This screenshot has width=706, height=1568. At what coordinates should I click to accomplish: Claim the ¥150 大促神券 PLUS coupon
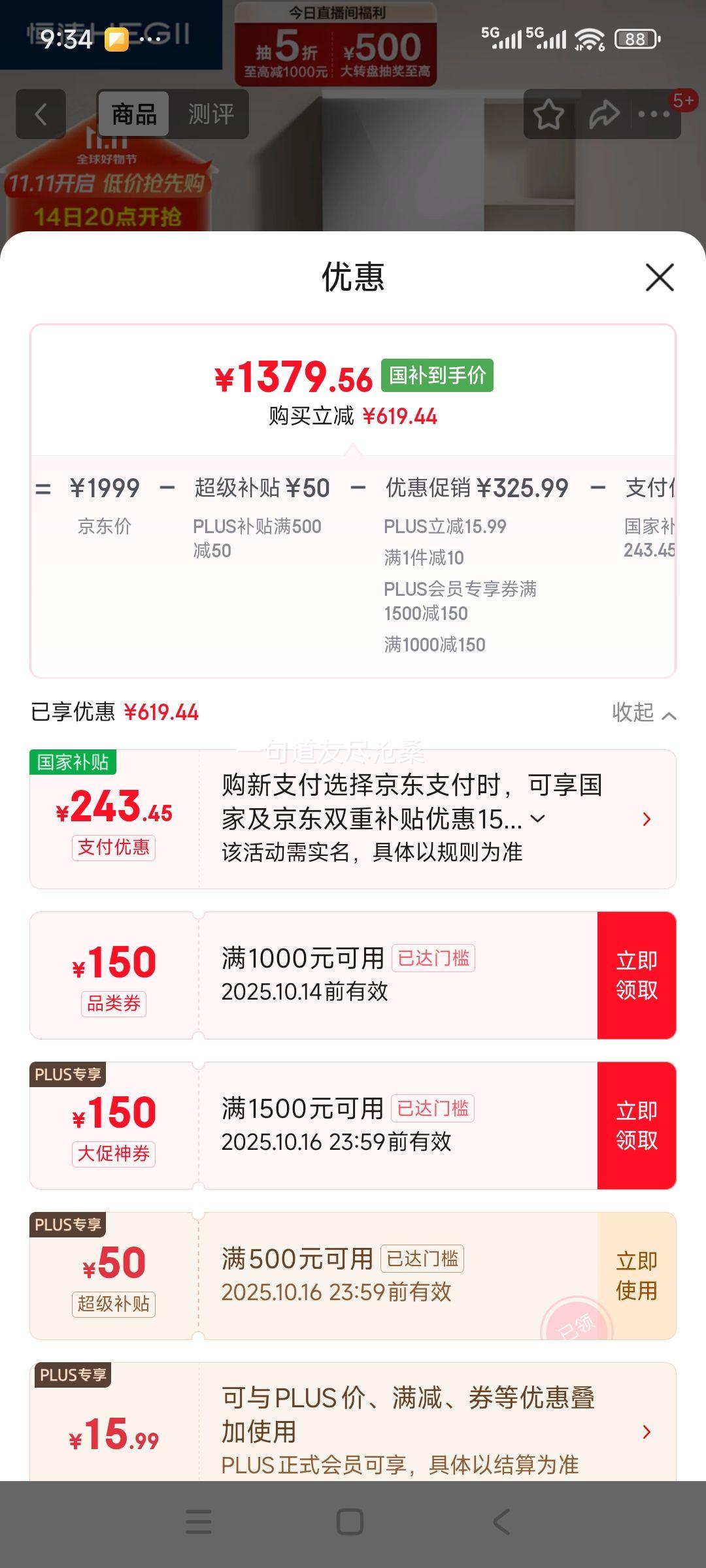tap(636, 1125)
